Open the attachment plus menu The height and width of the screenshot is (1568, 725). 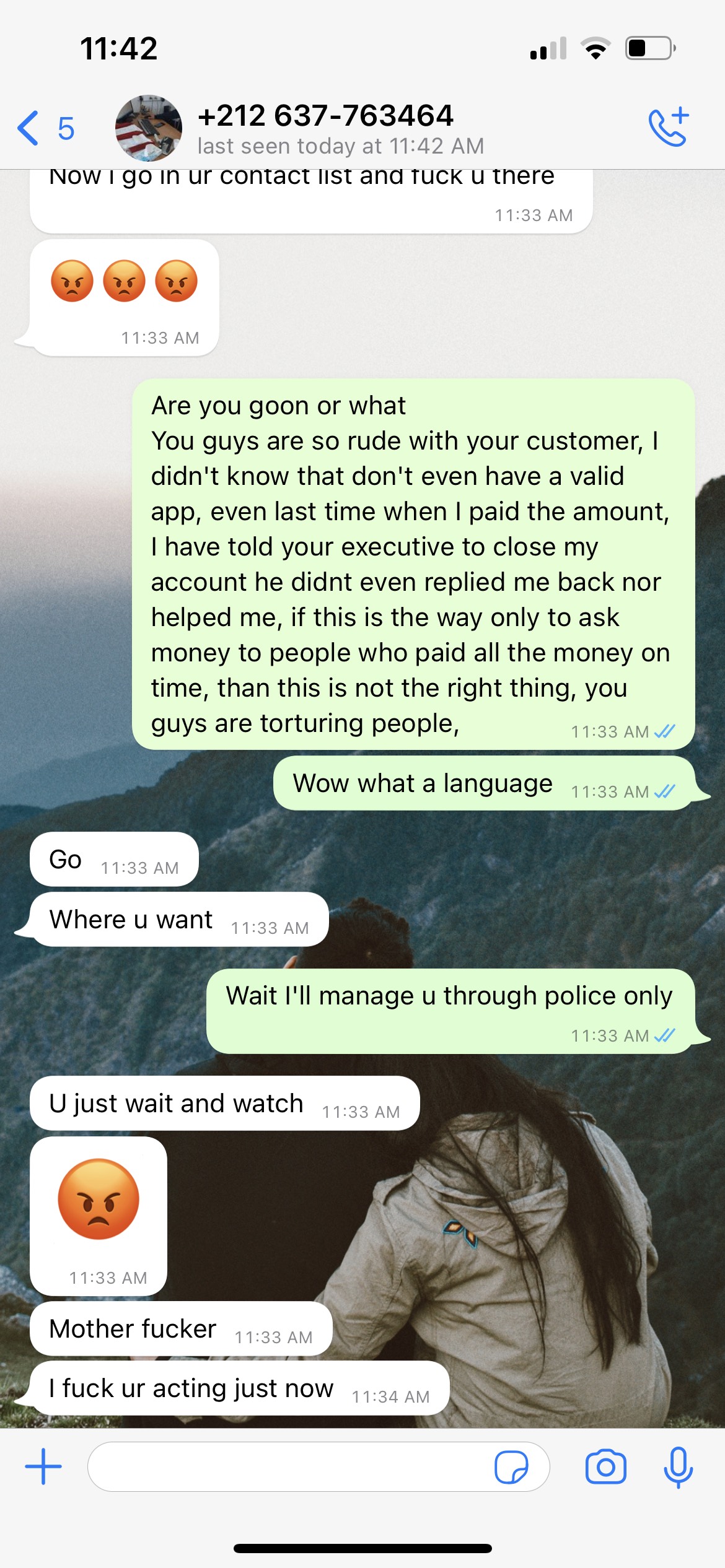(43, 1466)
